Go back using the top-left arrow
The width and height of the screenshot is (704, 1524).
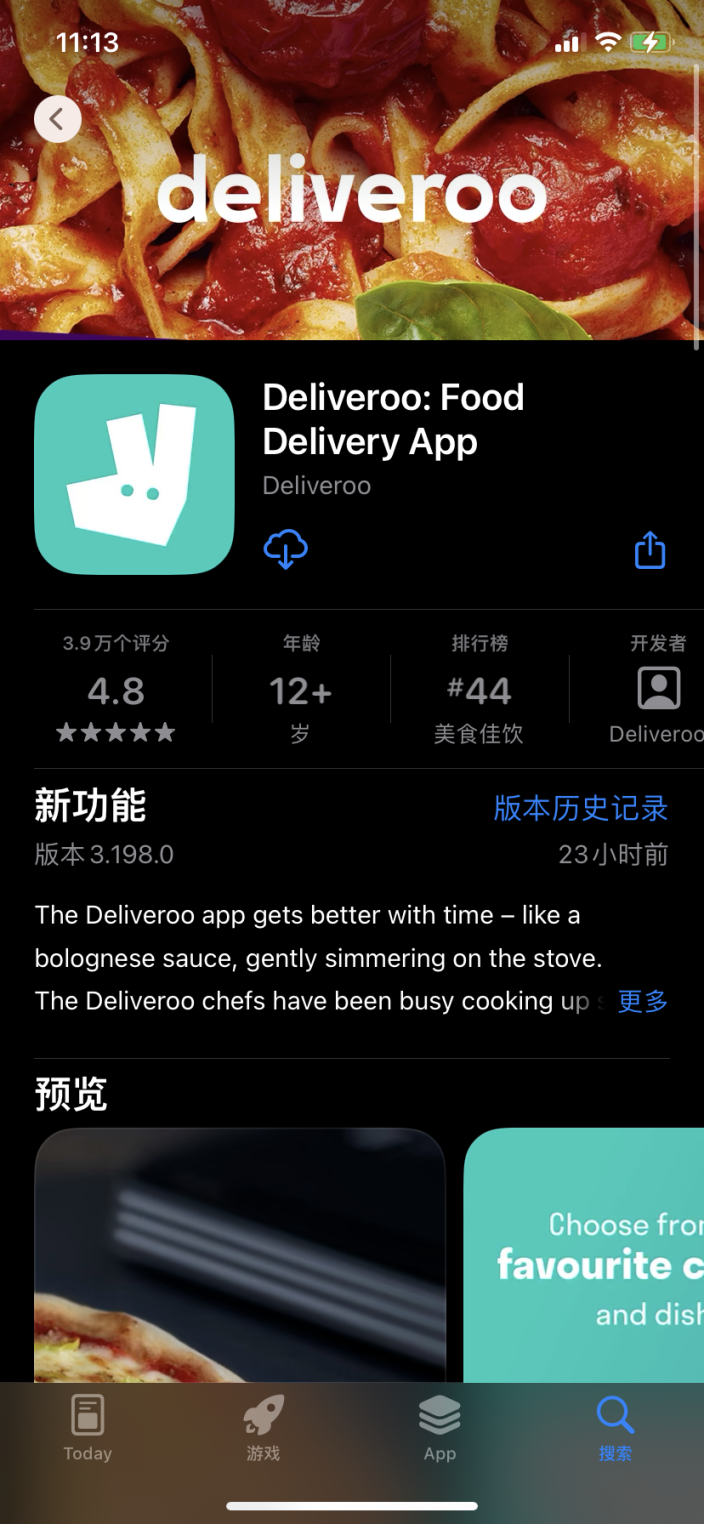[57, 120]
